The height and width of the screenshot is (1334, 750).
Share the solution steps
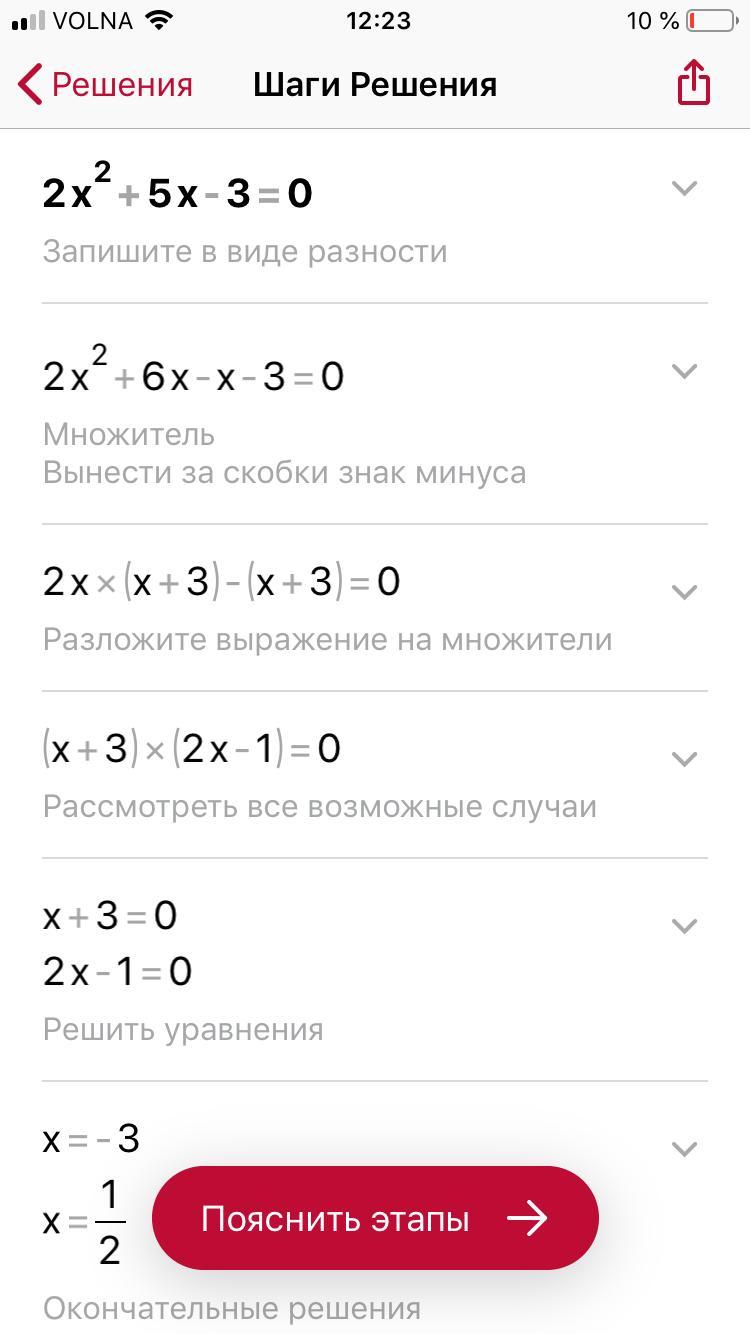(693, 83)
